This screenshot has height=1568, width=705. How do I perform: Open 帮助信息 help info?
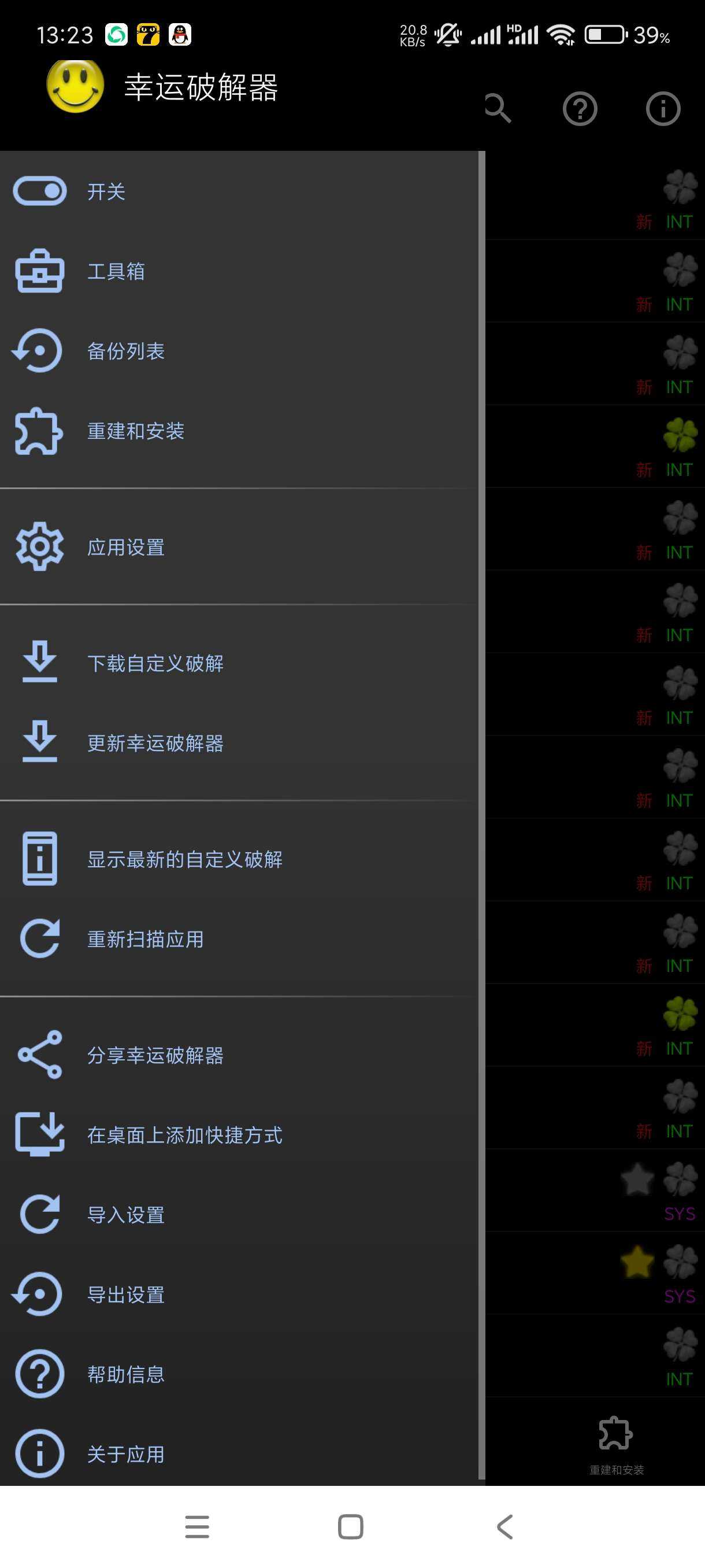click(x=125, y=1374)
